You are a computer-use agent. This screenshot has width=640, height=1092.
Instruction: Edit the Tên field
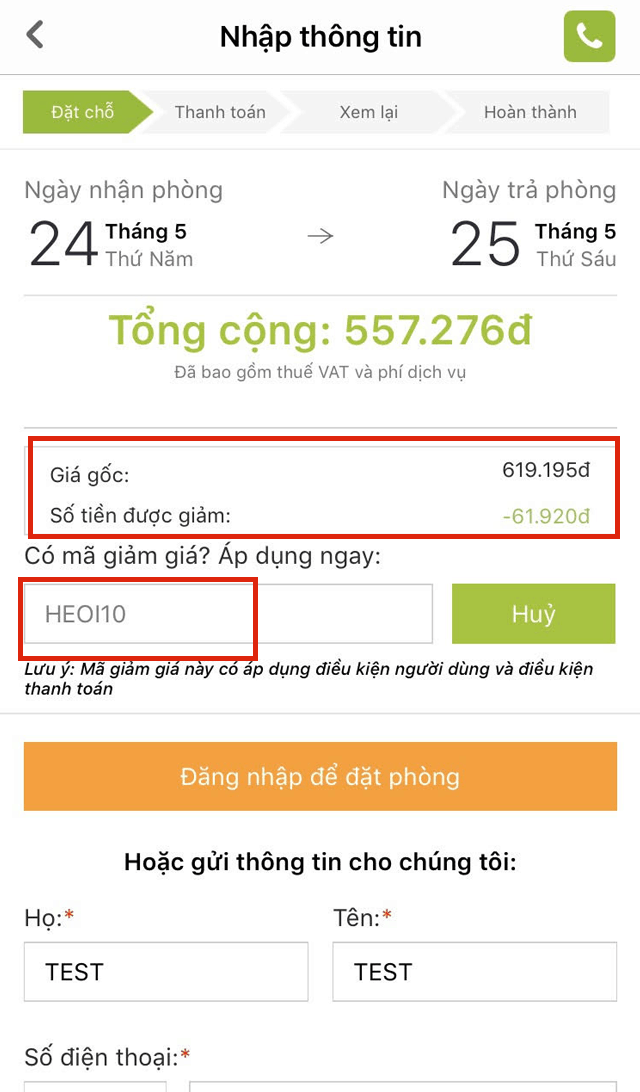pos(474,972)
